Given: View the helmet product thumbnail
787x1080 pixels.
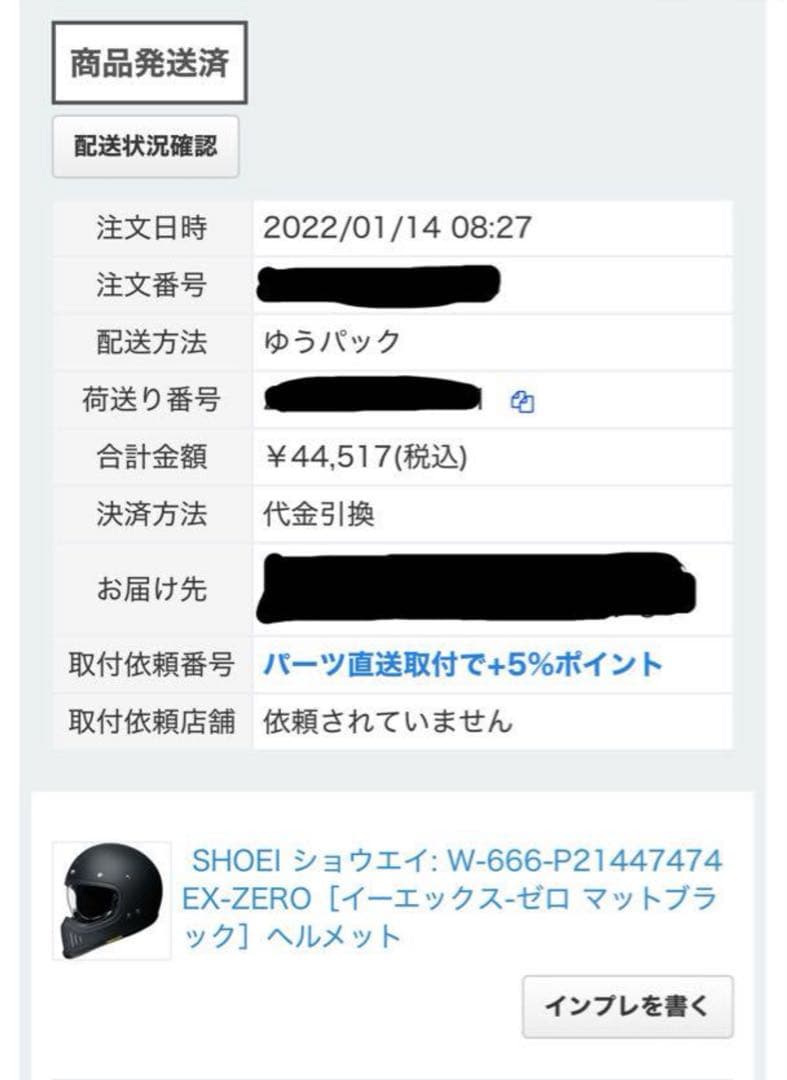Looking at the screenshot, I should (111, 901).
